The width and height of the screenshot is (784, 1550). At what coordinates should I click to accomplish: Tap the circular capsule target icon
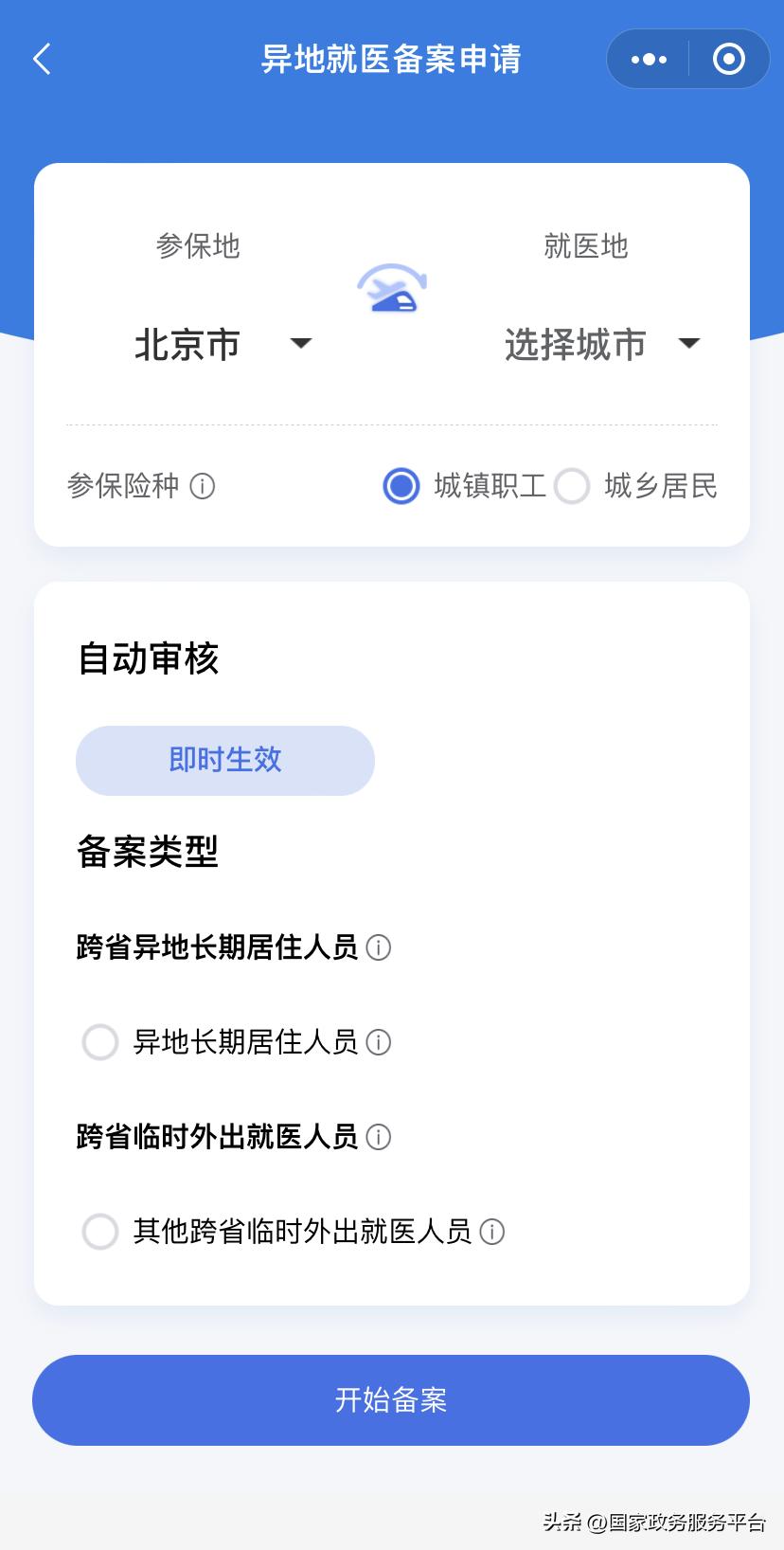[x=728, y=59]
